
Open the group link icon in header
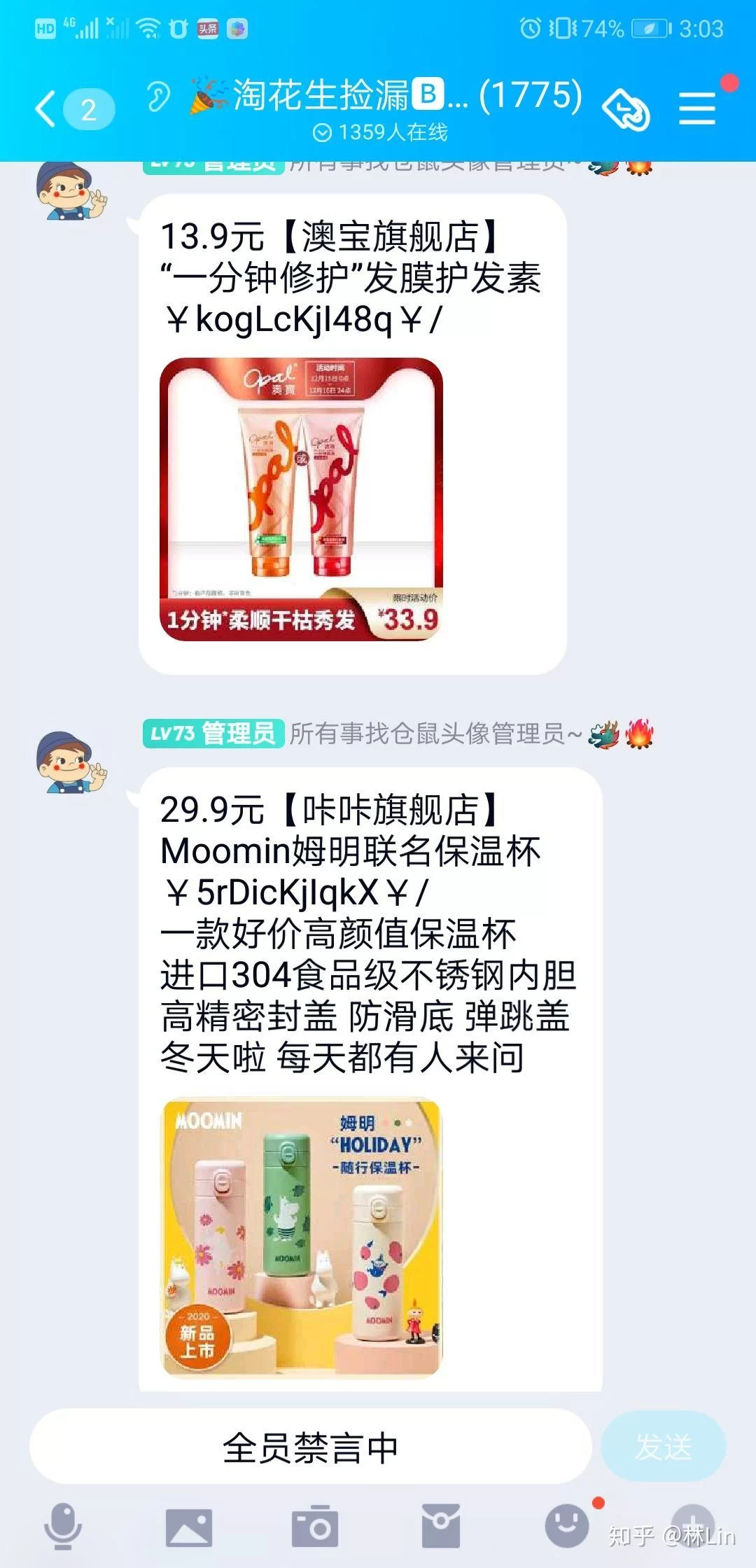point(626,109)
